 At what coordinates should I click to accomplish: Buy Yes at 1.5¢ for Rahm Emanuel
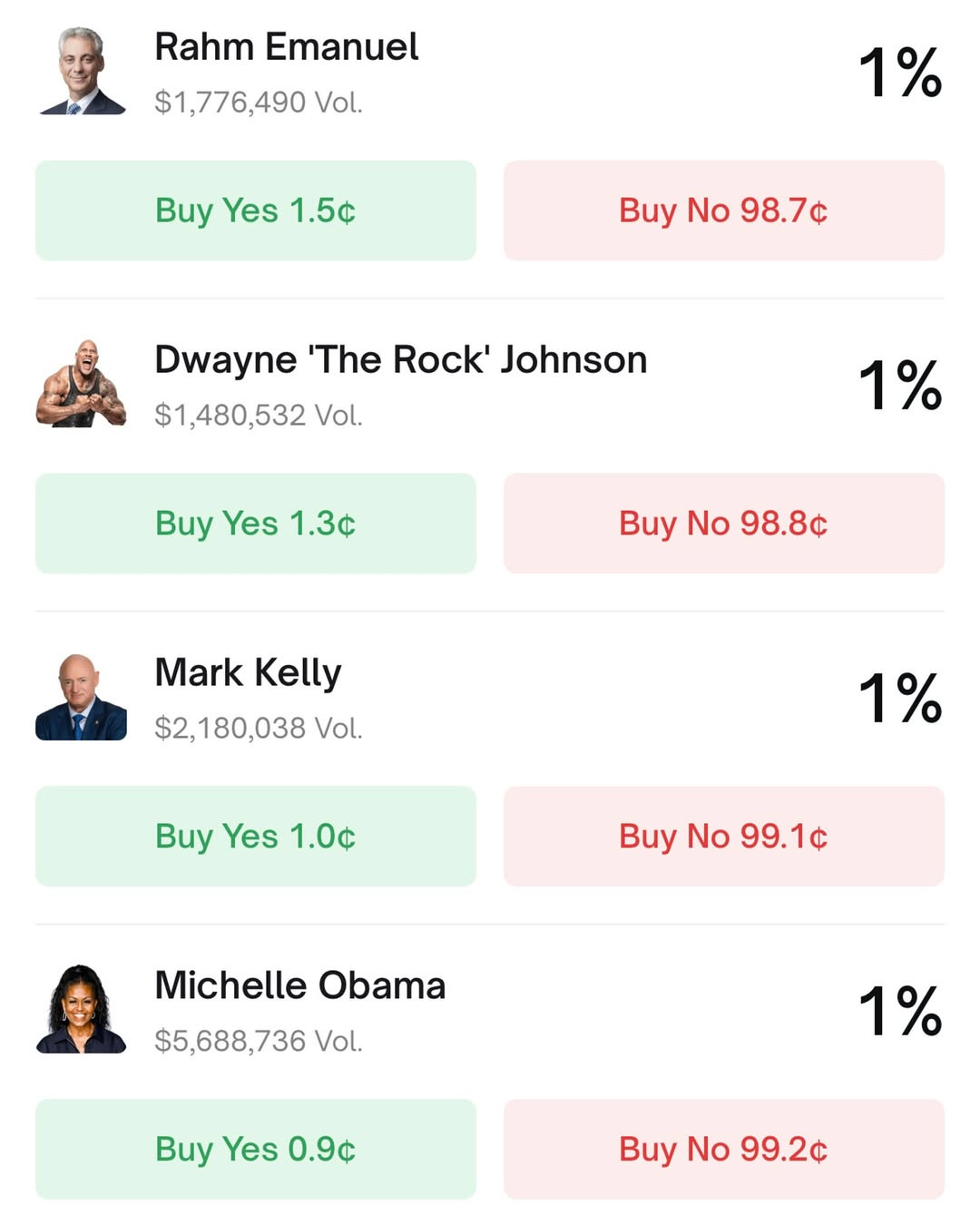tap(255, 211)
